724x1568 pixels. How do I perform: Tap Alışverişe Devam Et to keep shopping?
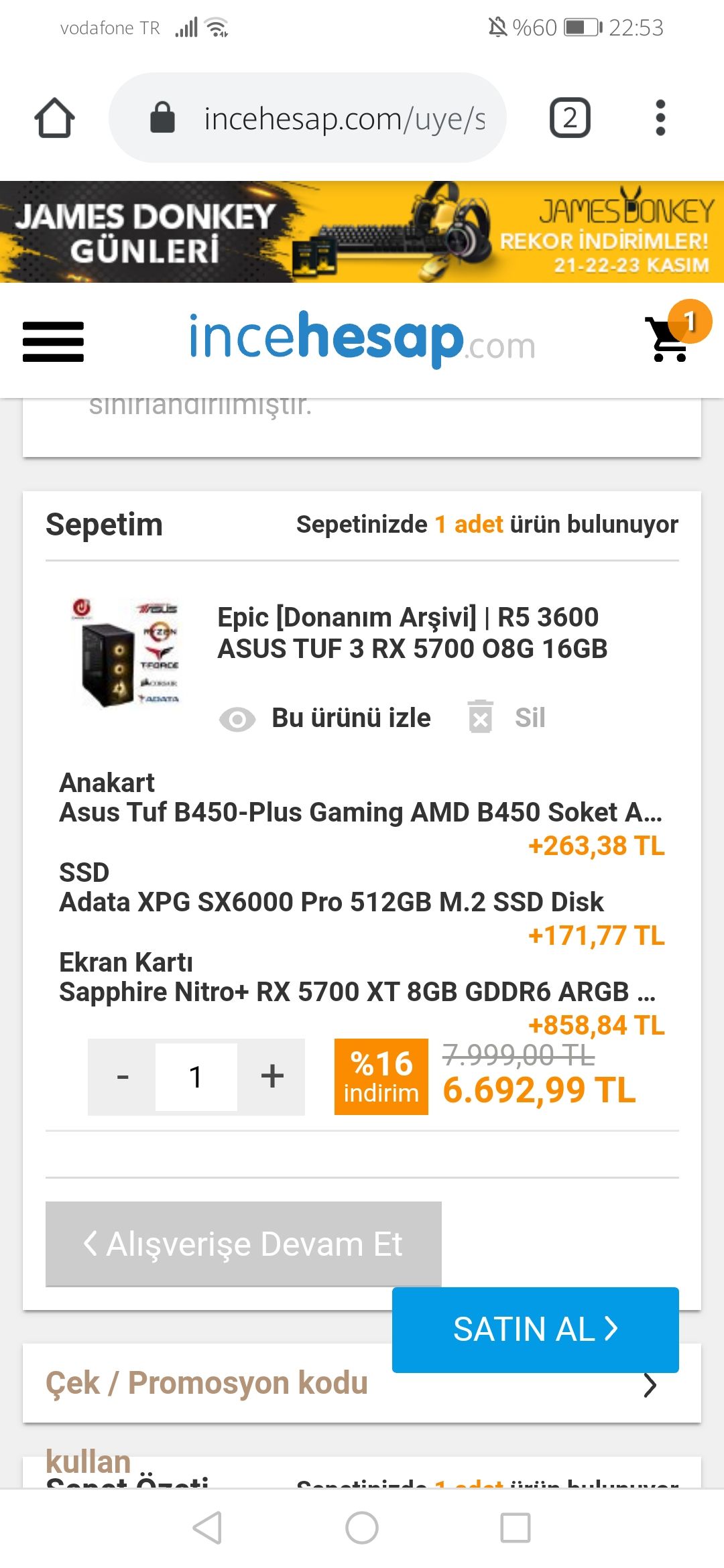tap(243, 1244)
